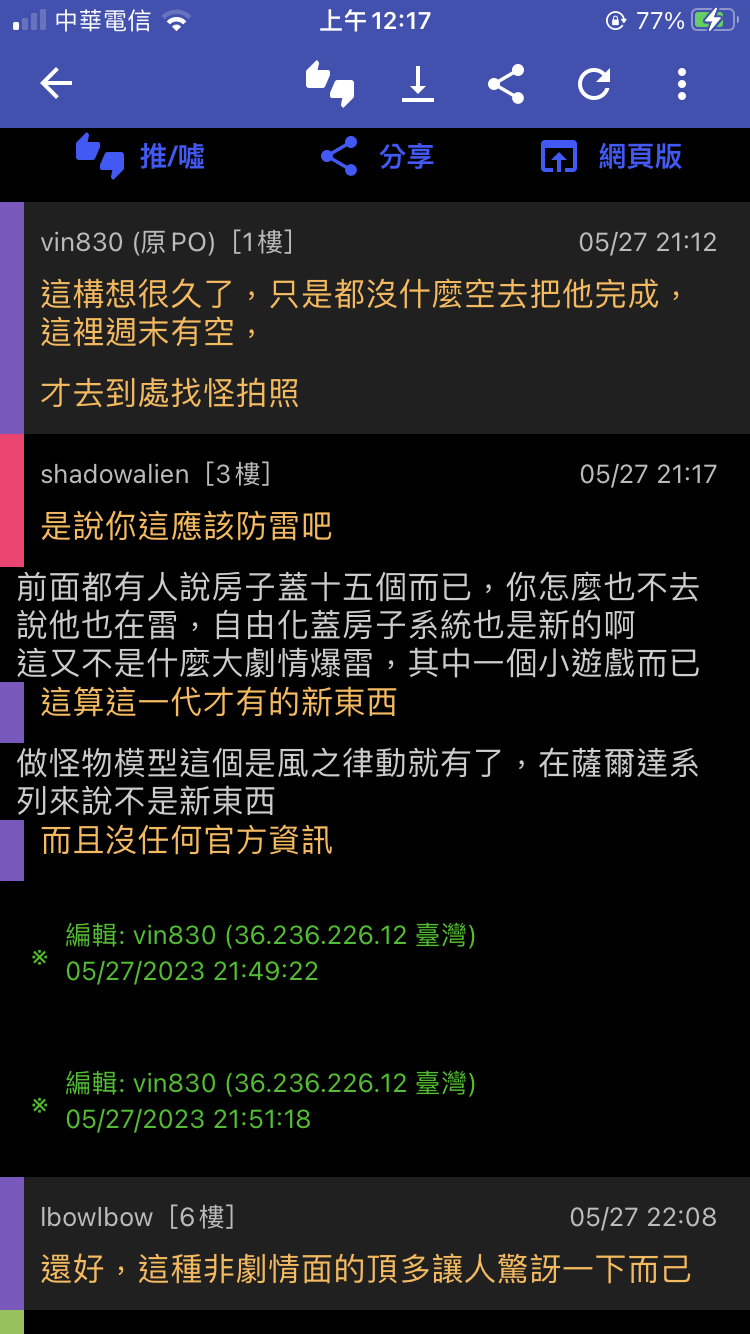Tap the share icon in the app bar

(x=506, y=84)
